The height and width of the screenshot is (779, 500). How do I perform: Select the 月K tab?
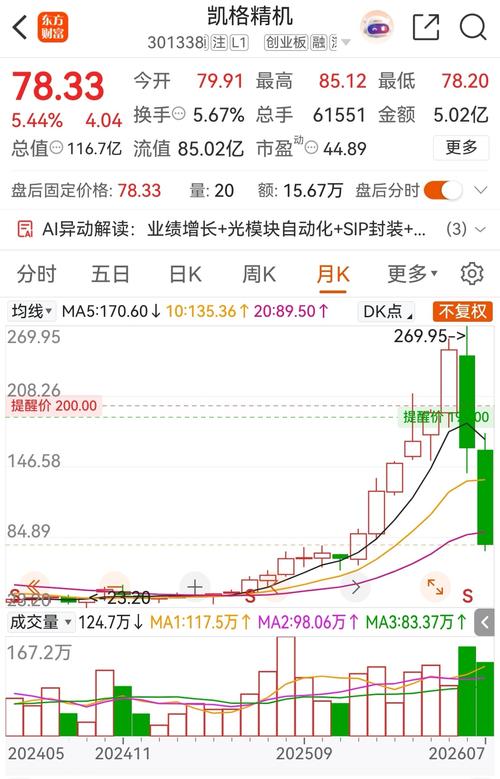coord(333,274)
